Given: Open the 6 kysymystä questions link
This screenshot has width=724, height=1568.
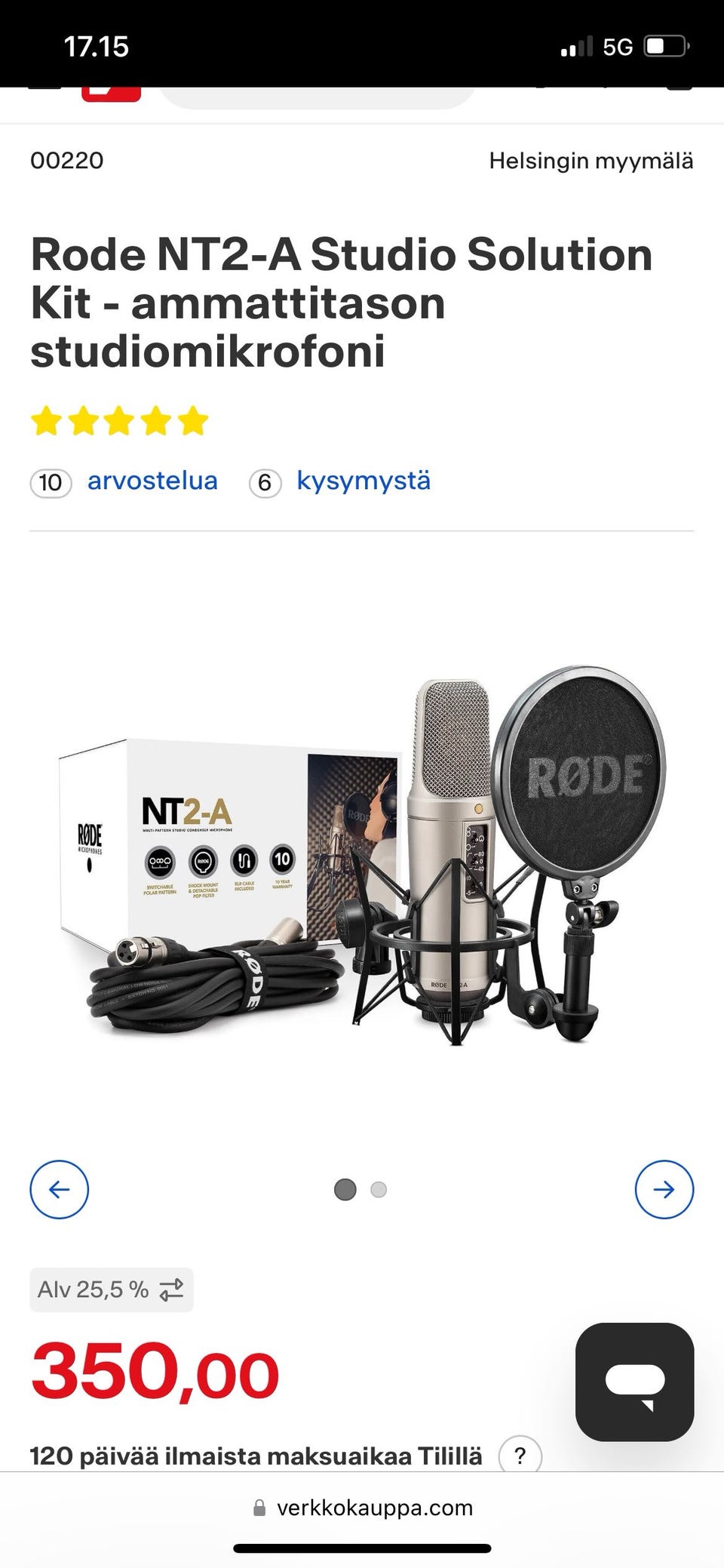Looking at the screenshot, I should (x=363, y=481).
